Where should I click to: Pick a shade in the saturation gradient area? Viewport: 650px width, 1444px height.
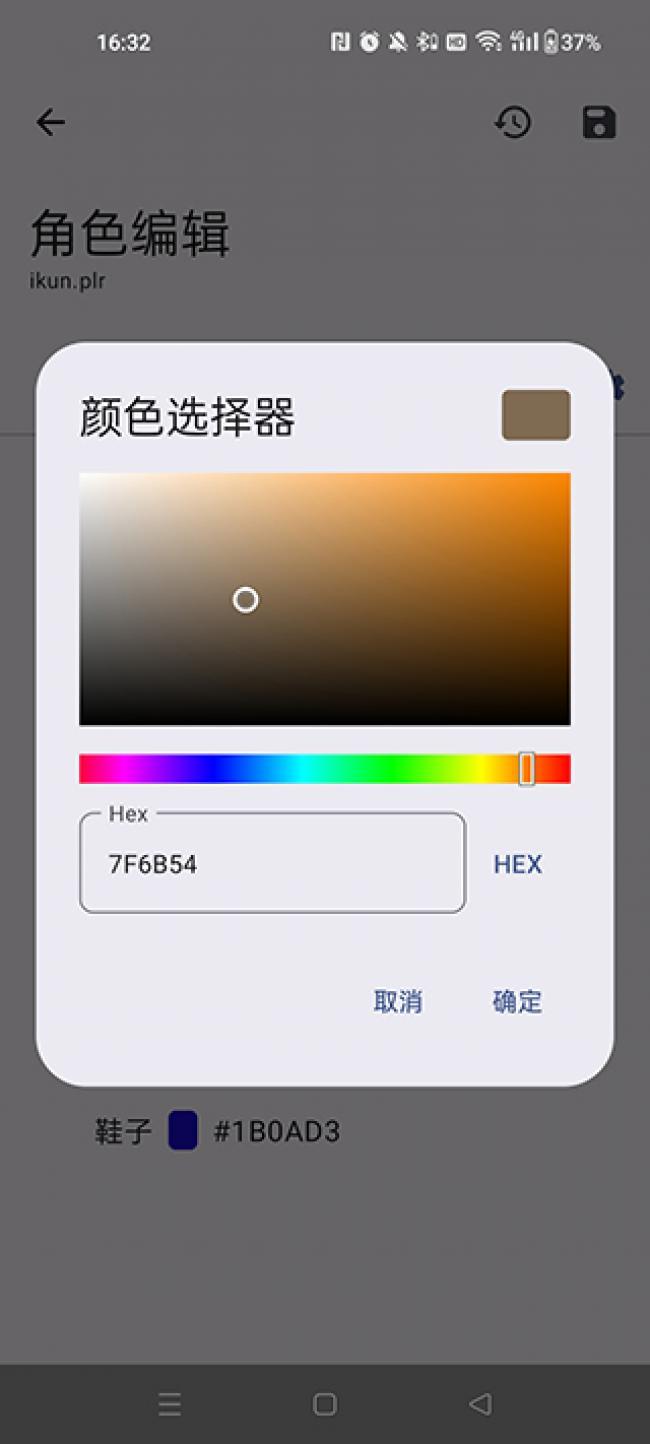tap(400, 580)
